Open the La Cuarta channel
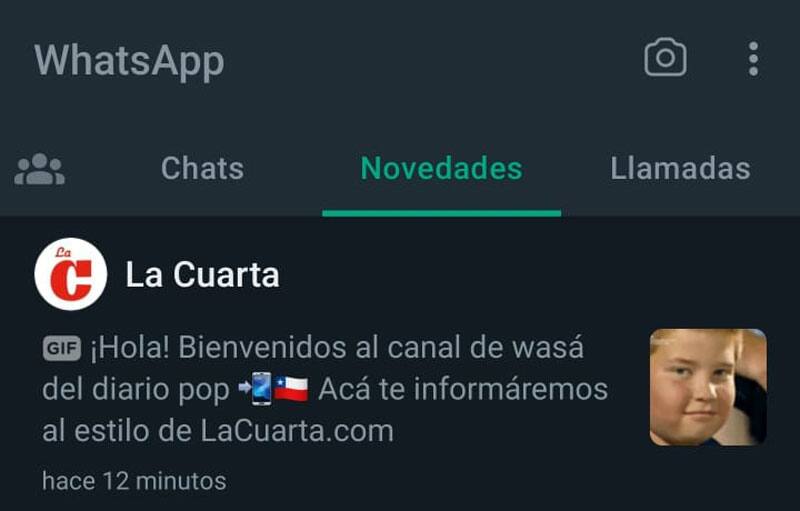The image size is (800, 511). pos(202,275)
